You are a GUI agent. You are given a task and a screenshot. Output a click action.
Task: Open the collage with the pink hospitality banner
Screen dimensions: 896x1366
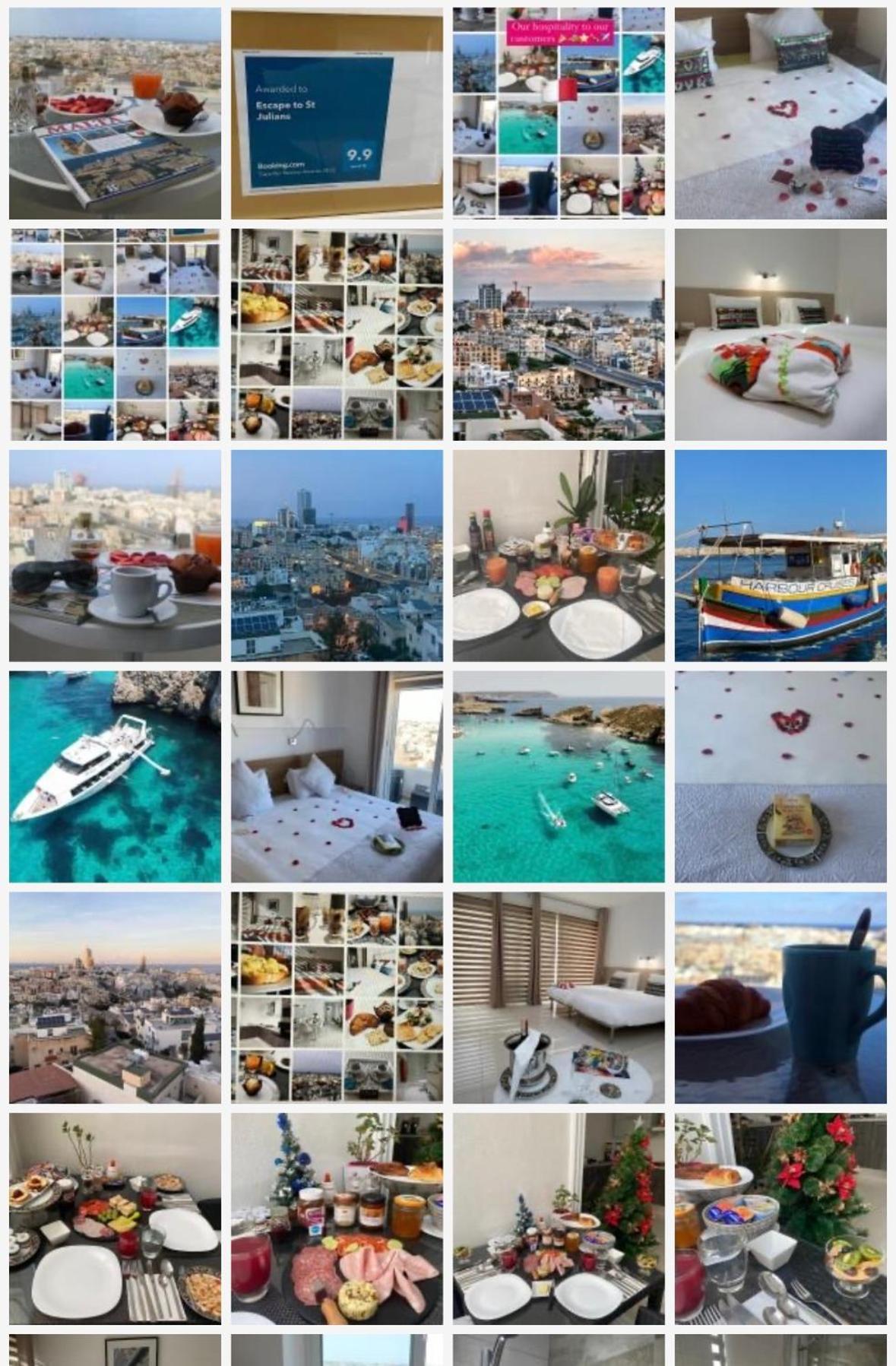click(559, 114)
